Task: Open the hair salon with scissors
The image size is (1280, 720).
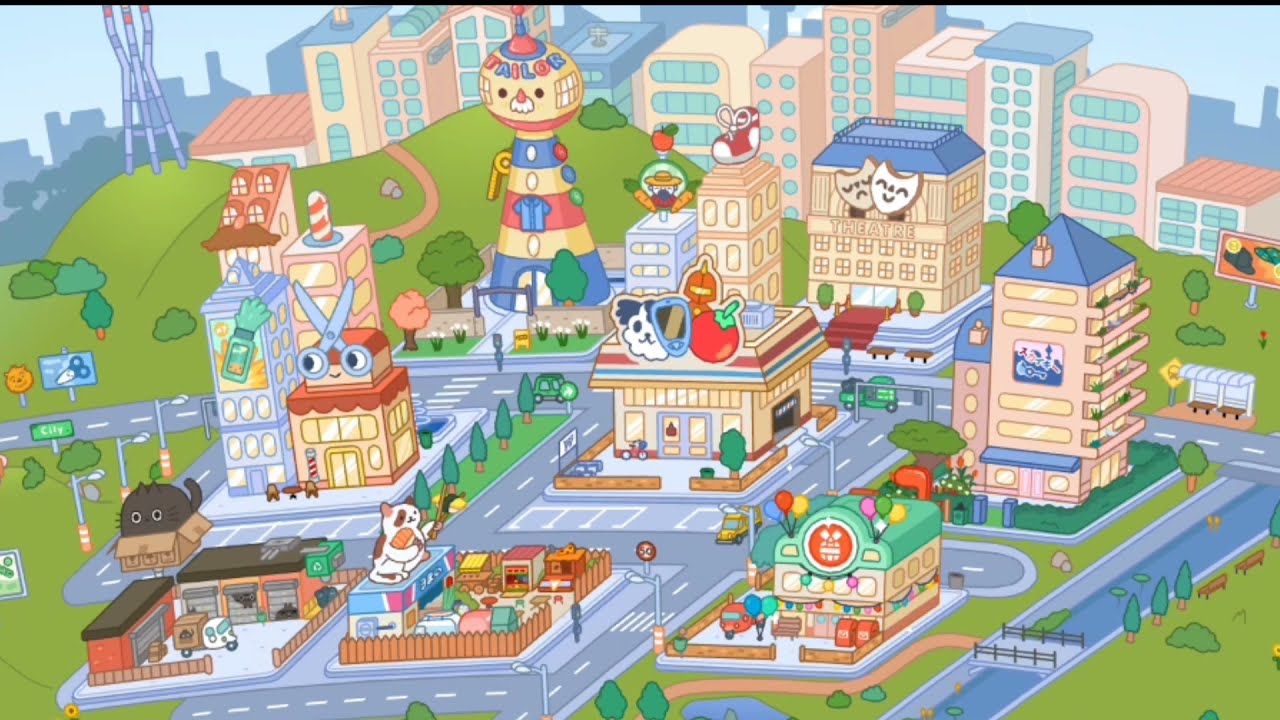Action: [x=350, y=420]
